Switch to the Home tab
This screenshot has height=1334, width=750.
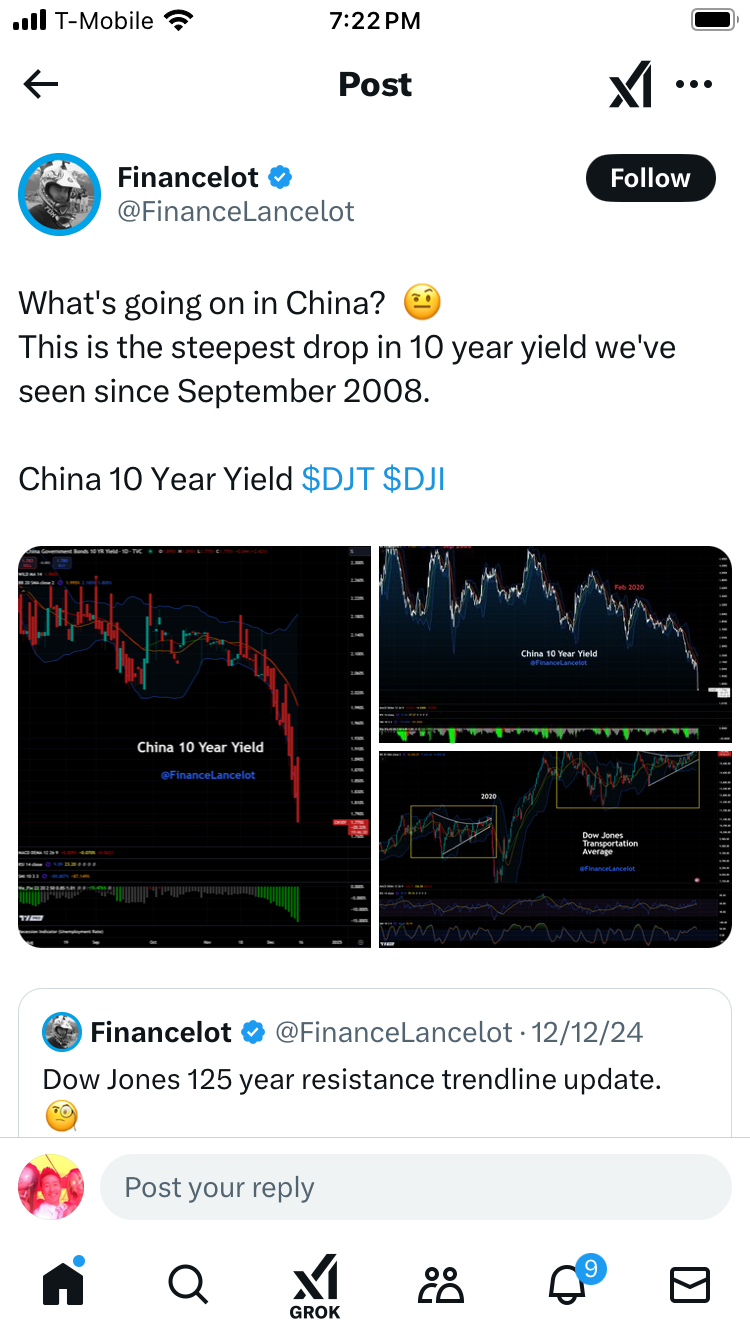tap(62, 1283)
